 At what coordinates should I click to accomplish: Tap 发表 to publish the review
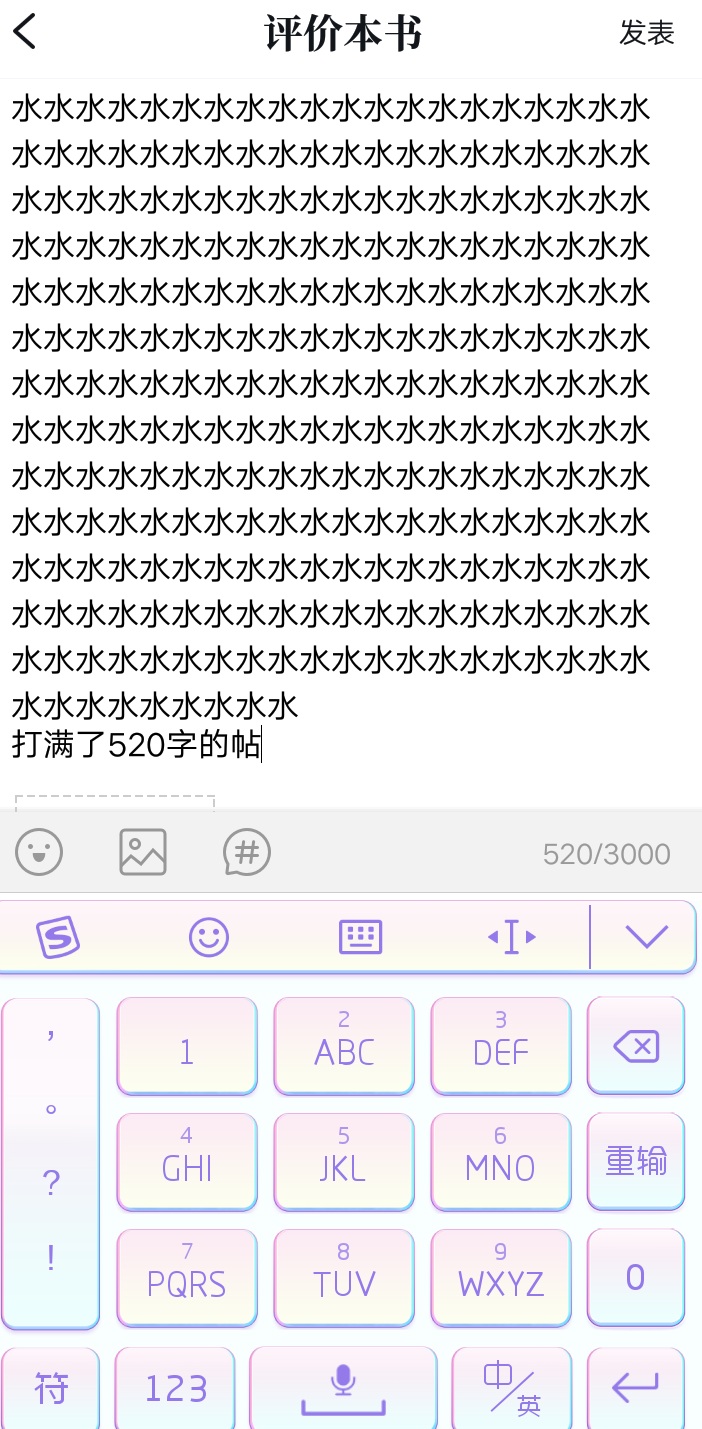(x=647, y=33)
